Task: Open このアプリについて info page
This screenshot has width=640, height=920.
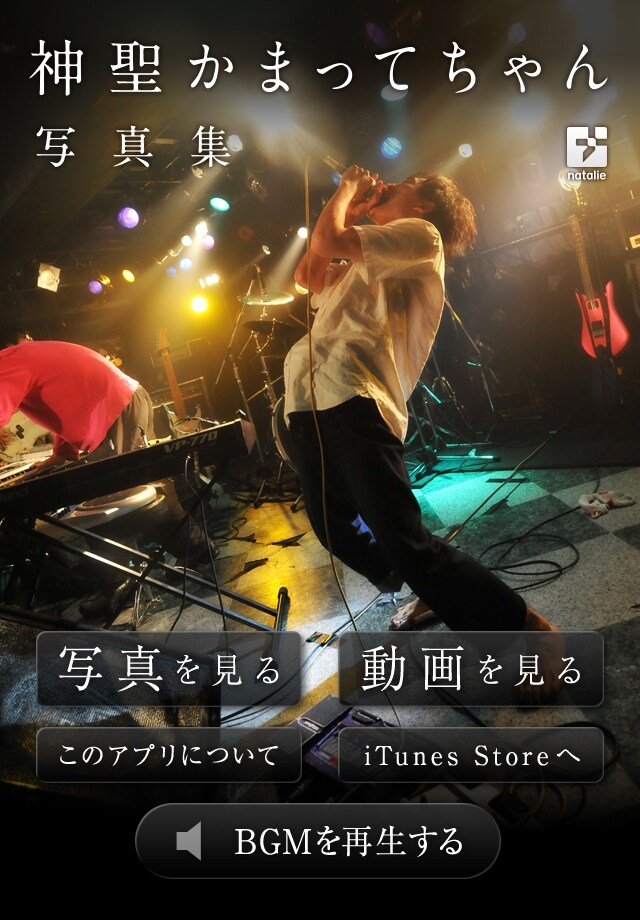Action: click(169, 755)
